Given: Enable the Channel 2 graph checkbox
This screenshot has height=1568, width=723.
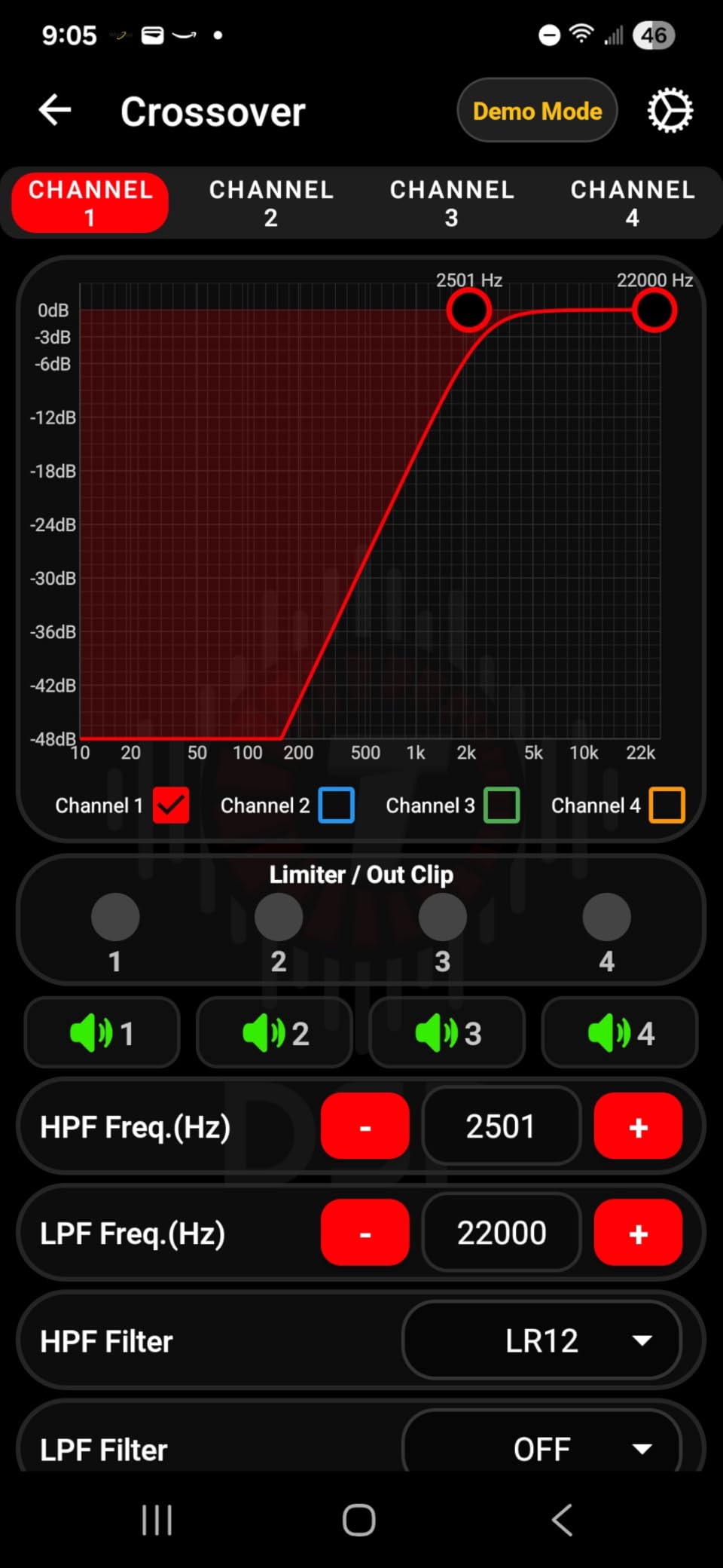Looking at the screenshot, I should click(x=336, y=805).
